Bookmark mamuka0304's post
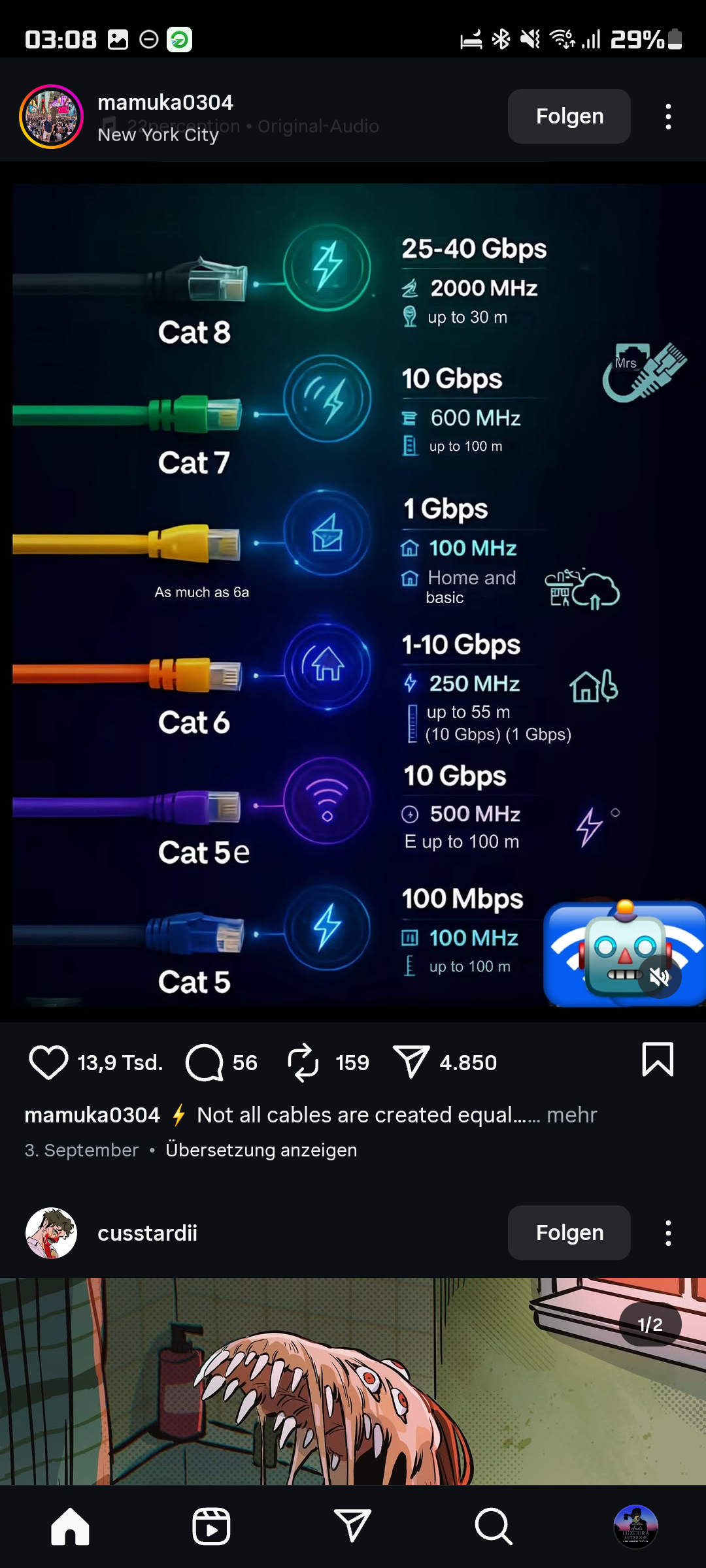 (x=657, y=1060)
